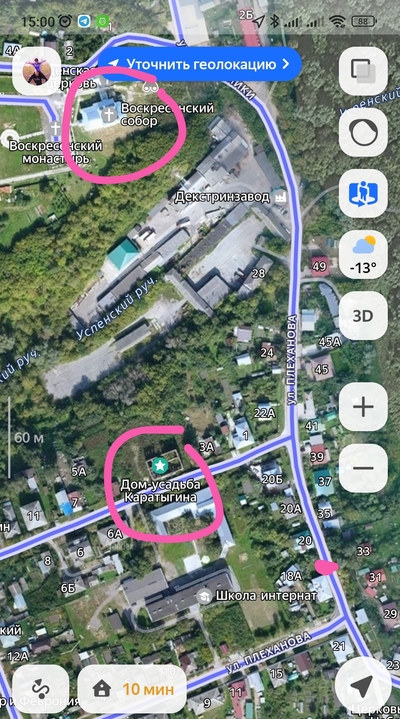Open the profile avatar button
This screenshot has width=400, height=719.
pos(36,71)
